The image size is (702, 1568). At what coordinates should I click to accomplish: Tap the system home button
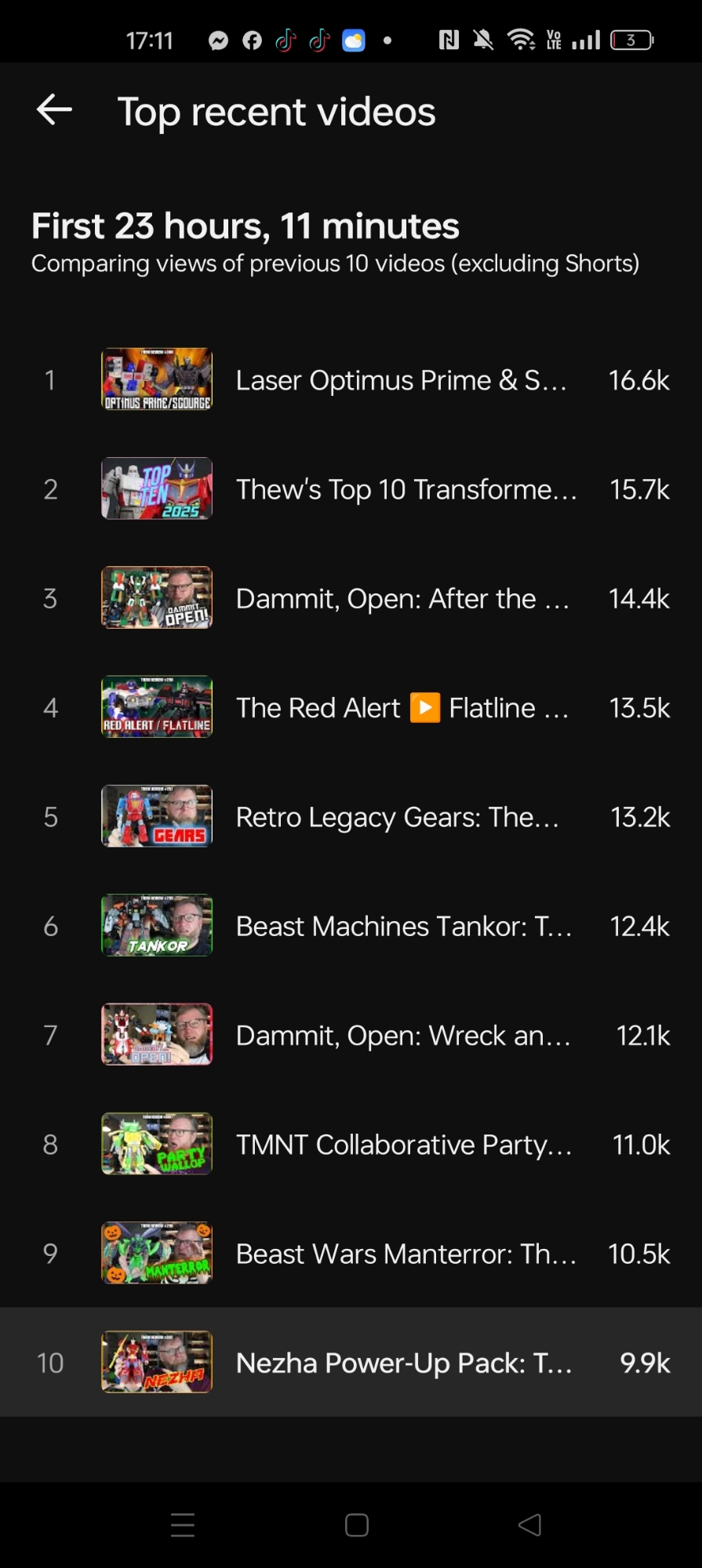(357, 1525)
